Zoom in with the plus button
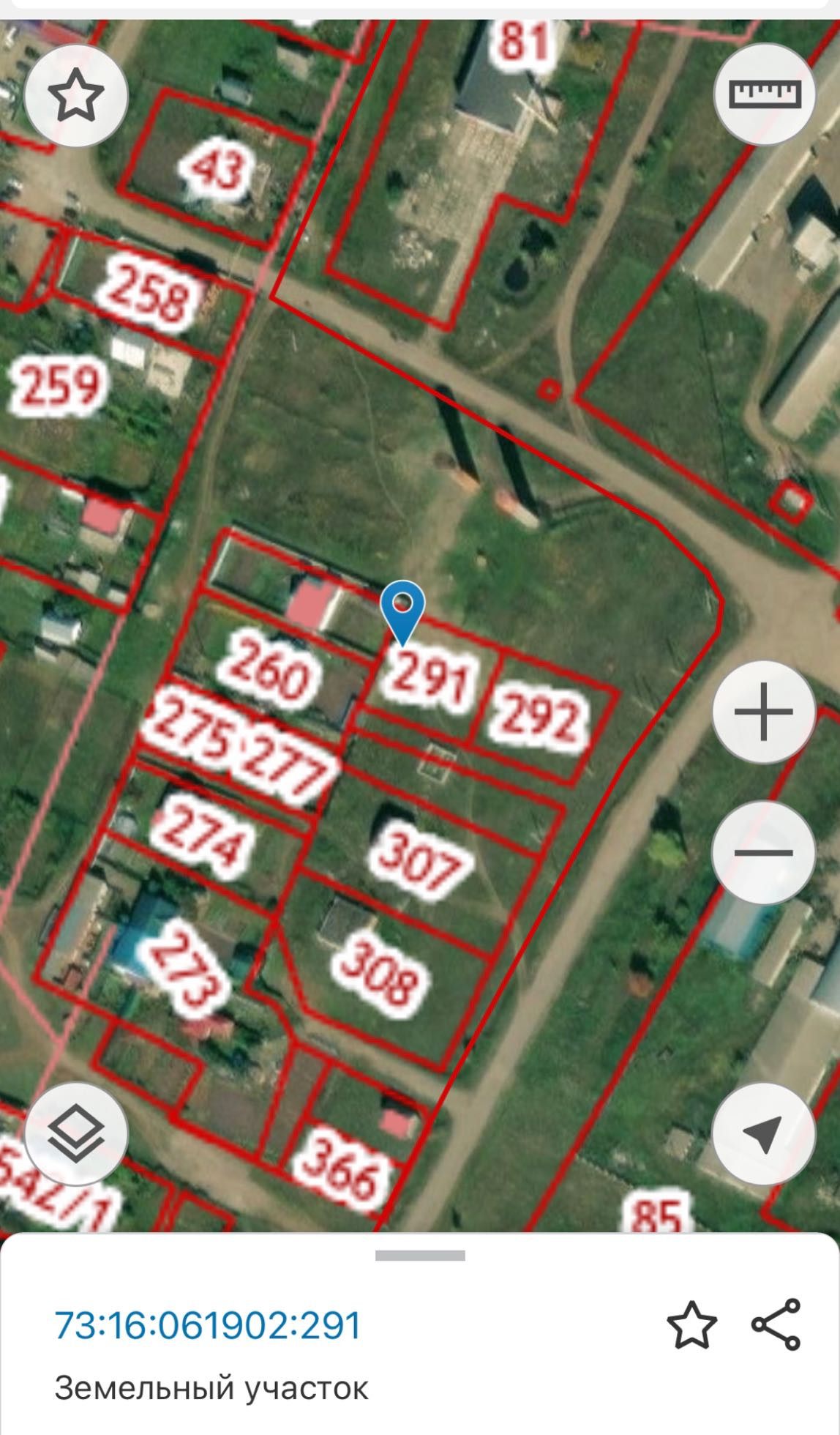Screen dimensions: 840x1435 click(763, 712)
